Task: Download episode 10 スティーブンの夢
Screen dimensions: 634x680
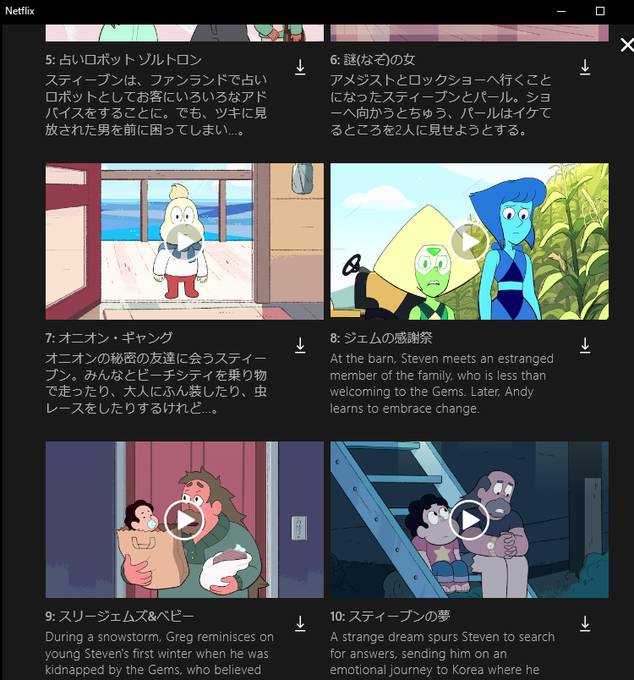Action: 585,624
